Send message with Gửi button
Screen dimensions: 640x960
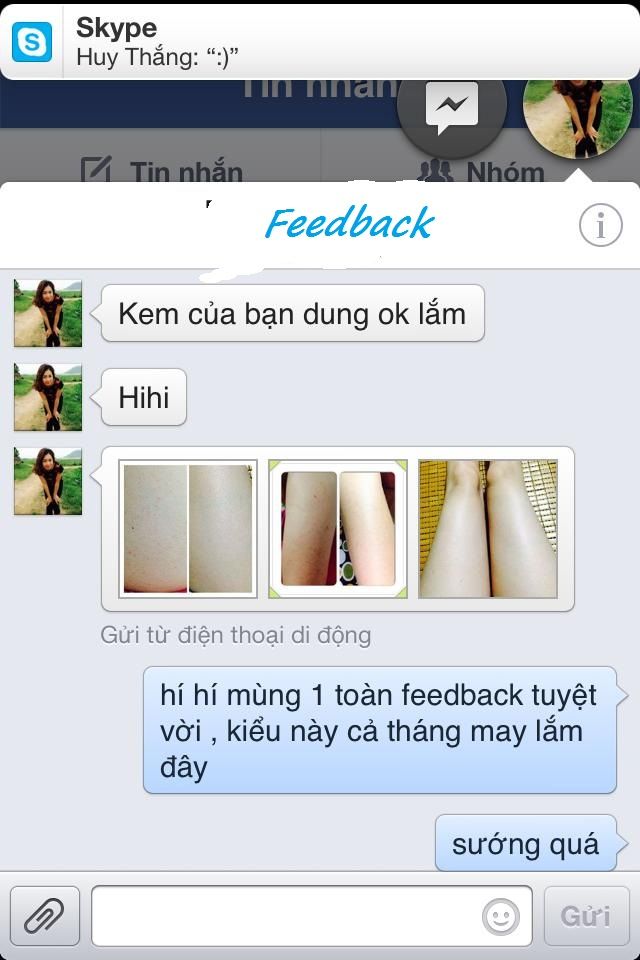click(586, 915)
